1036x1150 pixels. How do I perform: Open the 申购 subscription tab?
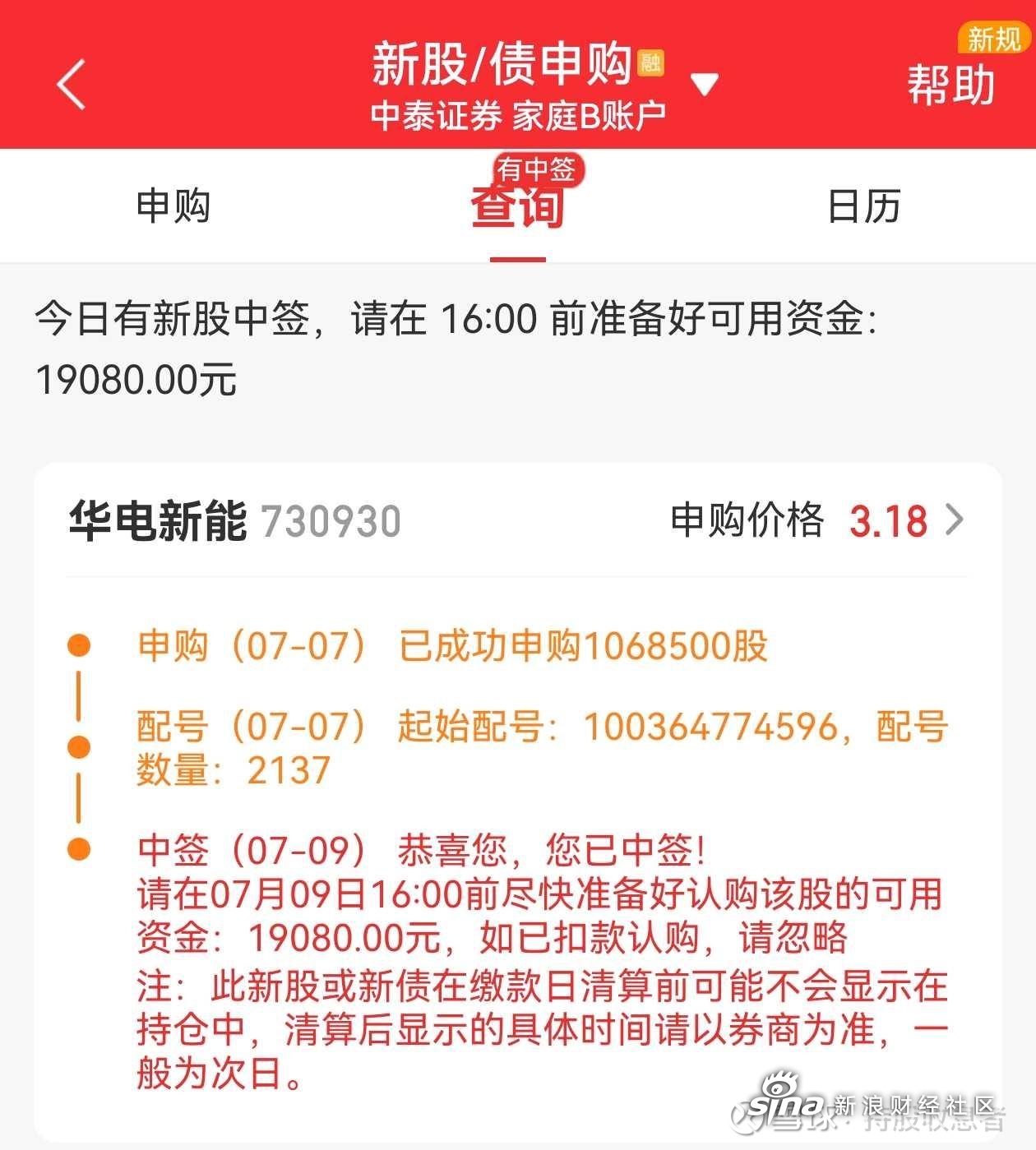coord(173,207)
